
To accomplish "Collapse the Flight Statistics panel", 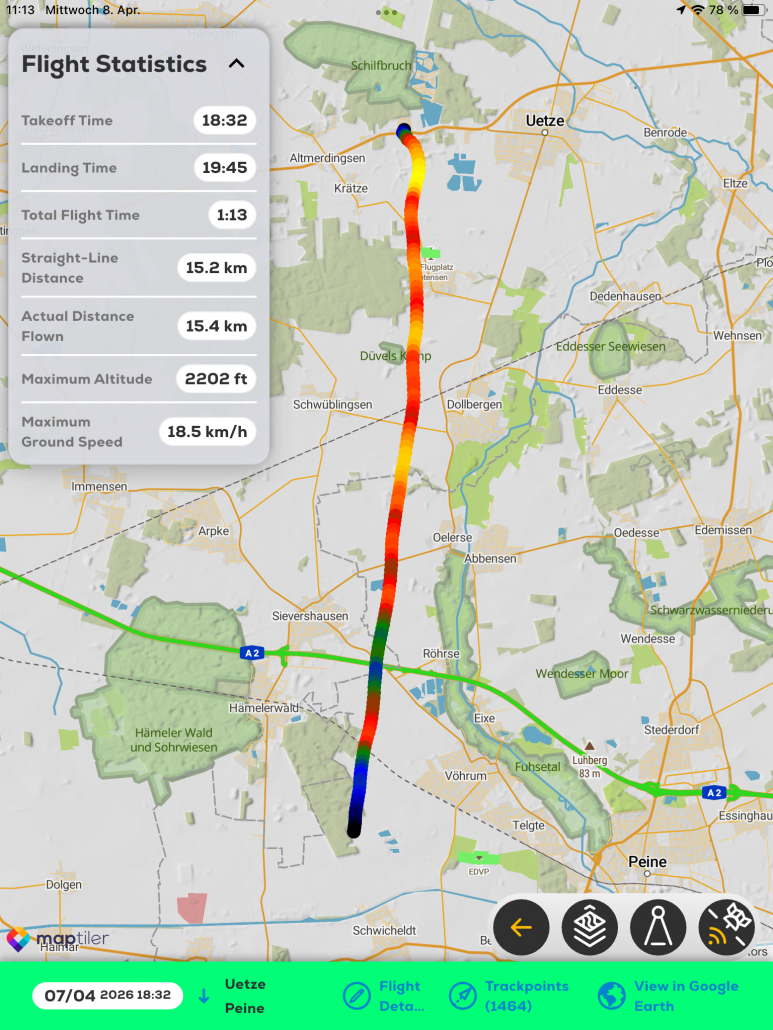I will click(237, 64).
